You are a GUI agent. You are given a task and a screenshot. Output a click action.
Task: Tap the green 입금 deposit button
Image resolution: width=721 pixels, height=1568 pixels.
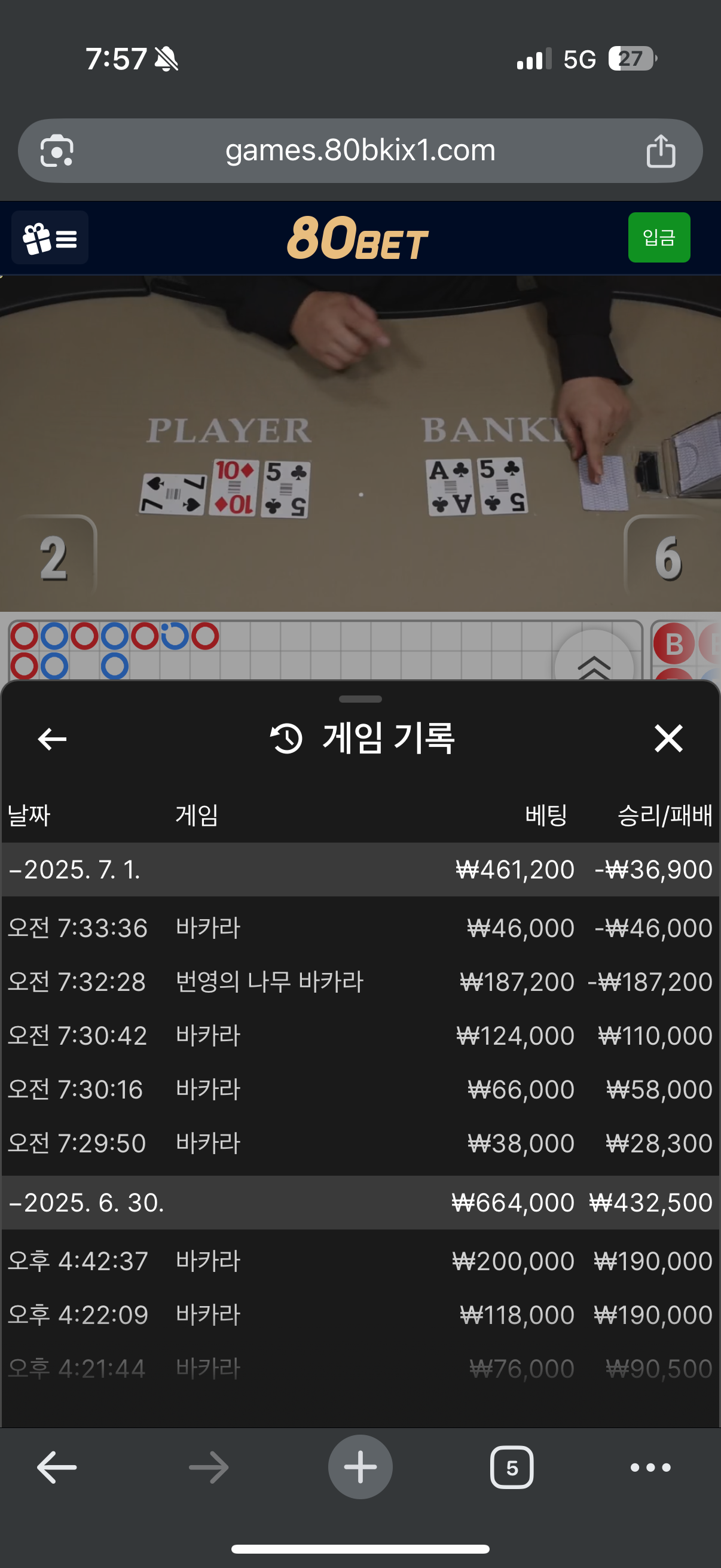tap(658, 237)
